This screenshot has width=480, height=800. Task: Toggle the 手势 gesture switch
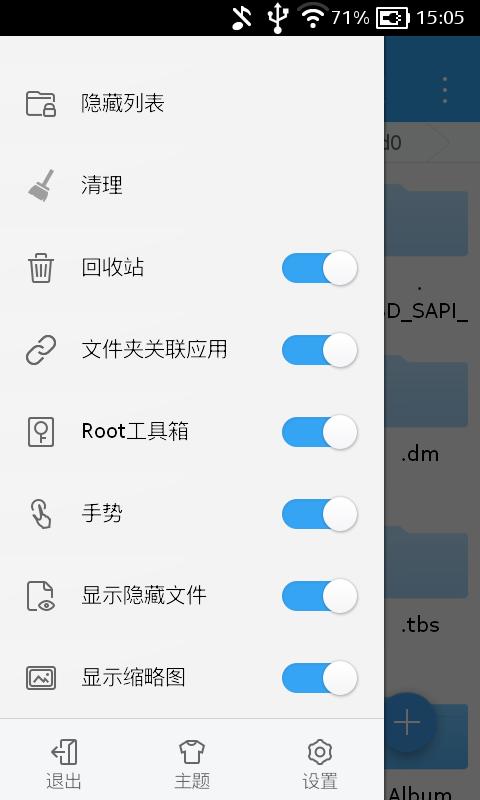pyautogui.click(x=320, y=514)
